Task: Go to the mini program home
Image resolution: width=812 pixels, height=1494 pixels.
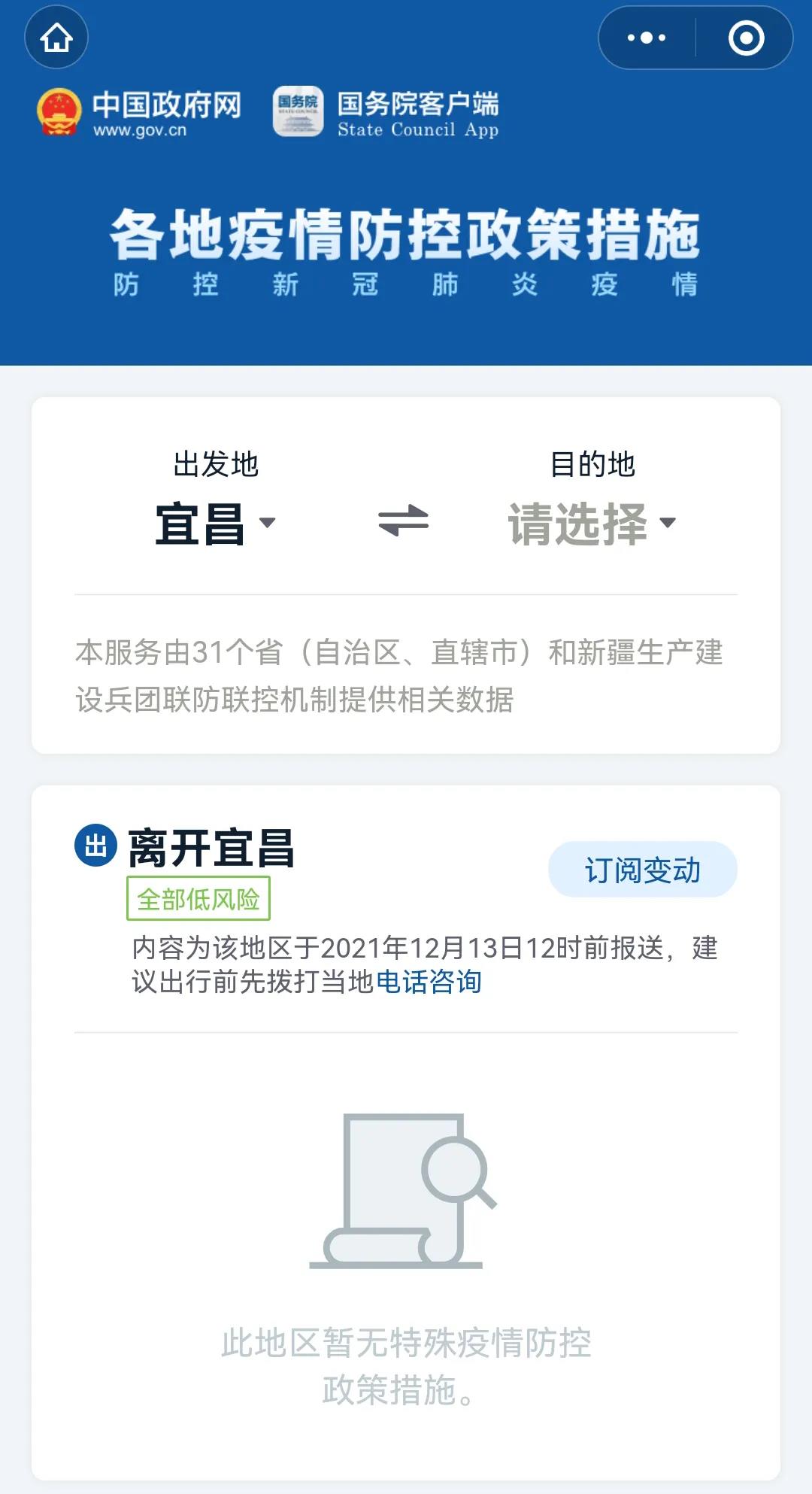Action: [x=56, y=38]
